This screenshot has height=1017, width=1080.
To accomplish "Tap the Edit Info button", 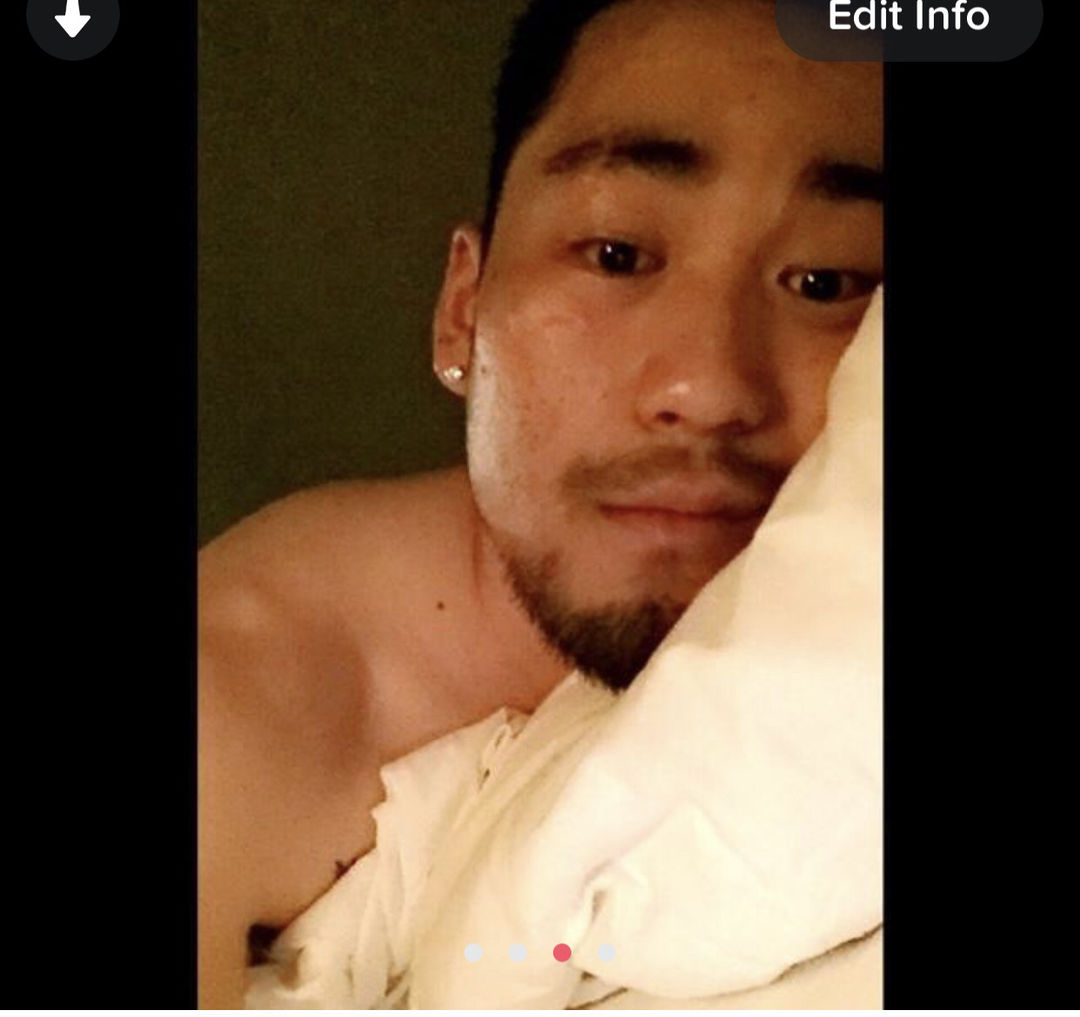I will tap(908, 20).
